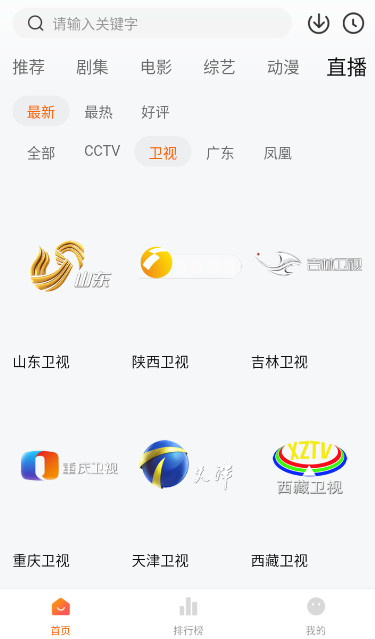
Task: Show 广东 channels
Action: click(220, 153)
